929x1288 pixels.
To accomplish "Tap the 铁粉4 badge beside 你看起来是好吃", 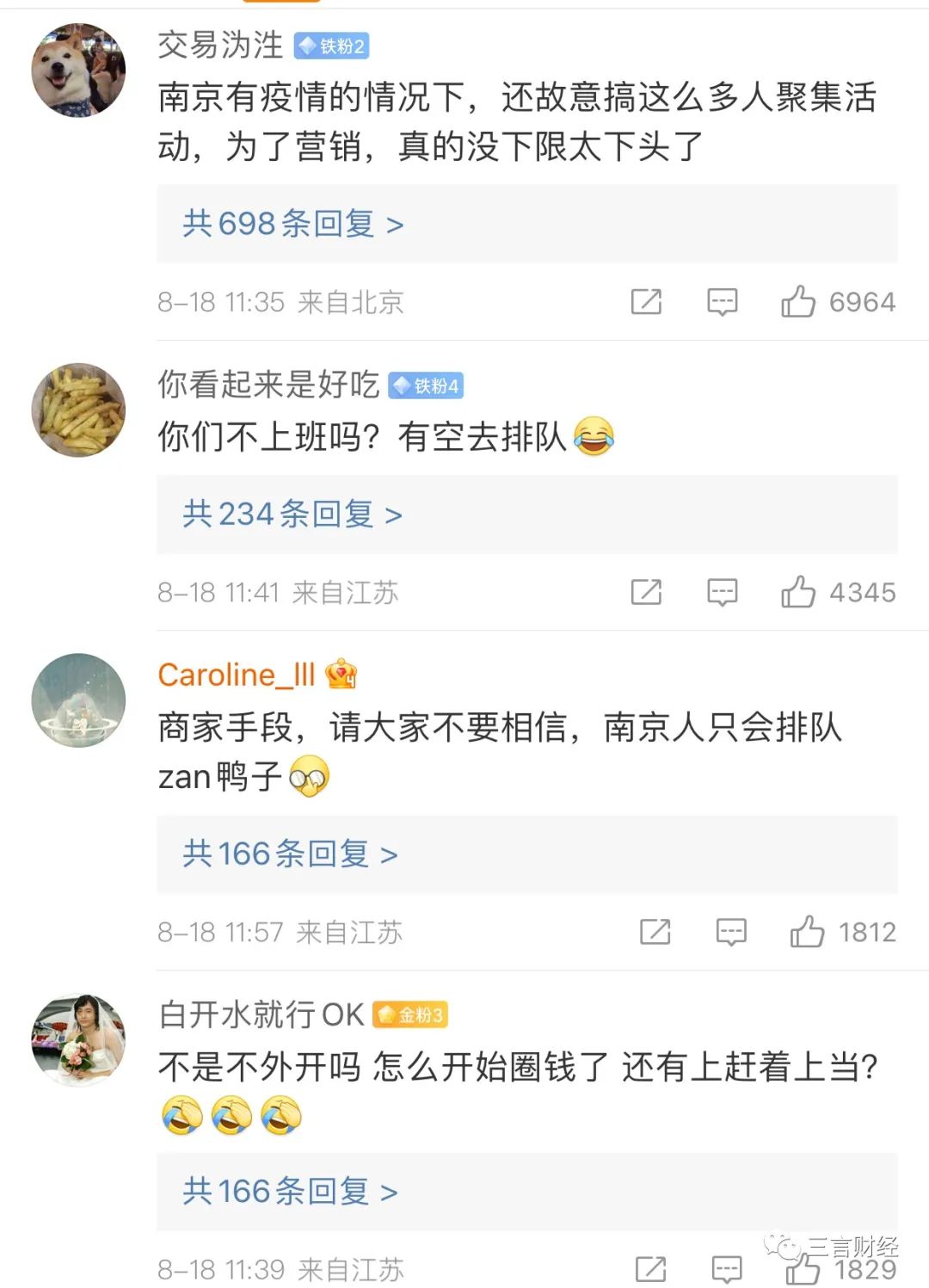I will tap(428, 385).
